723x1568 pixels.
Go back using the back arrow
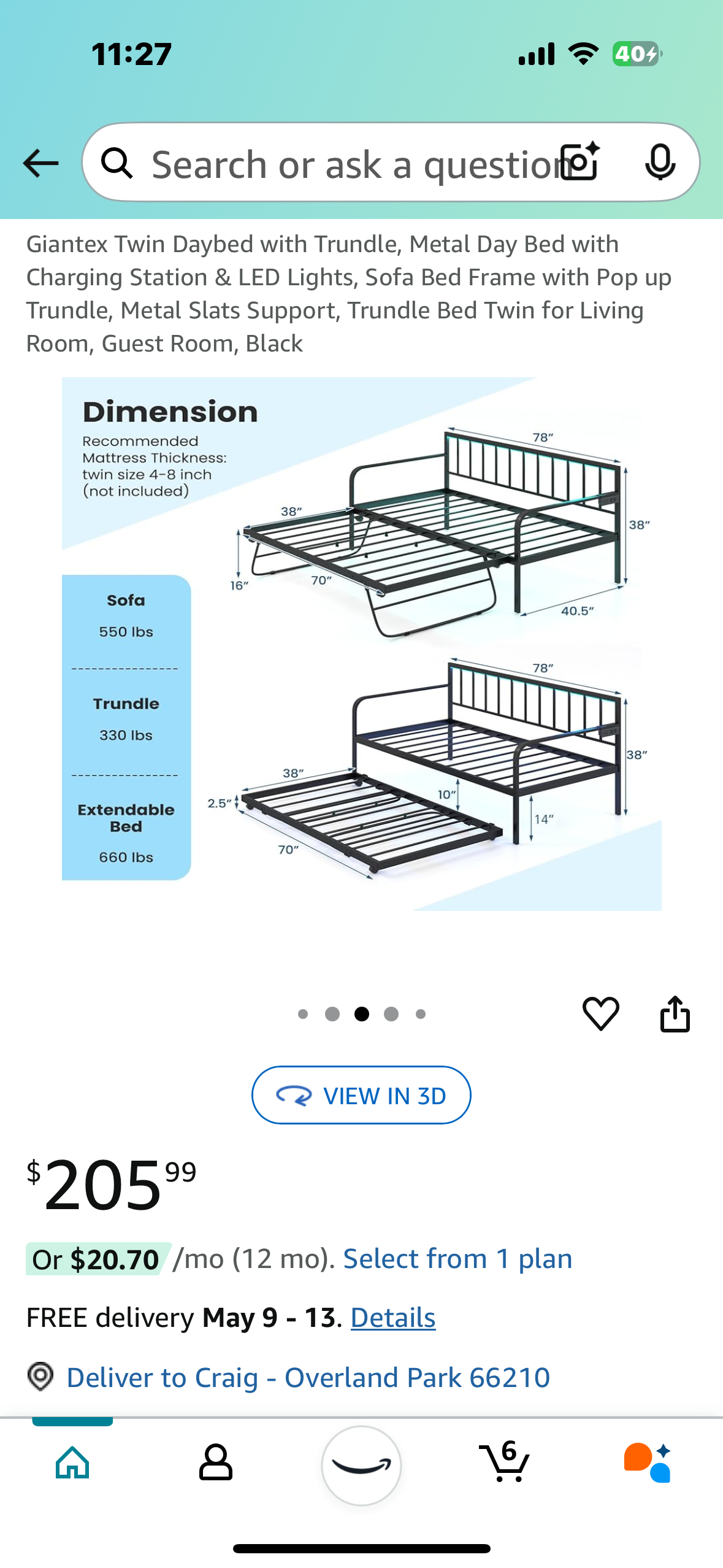40,163
